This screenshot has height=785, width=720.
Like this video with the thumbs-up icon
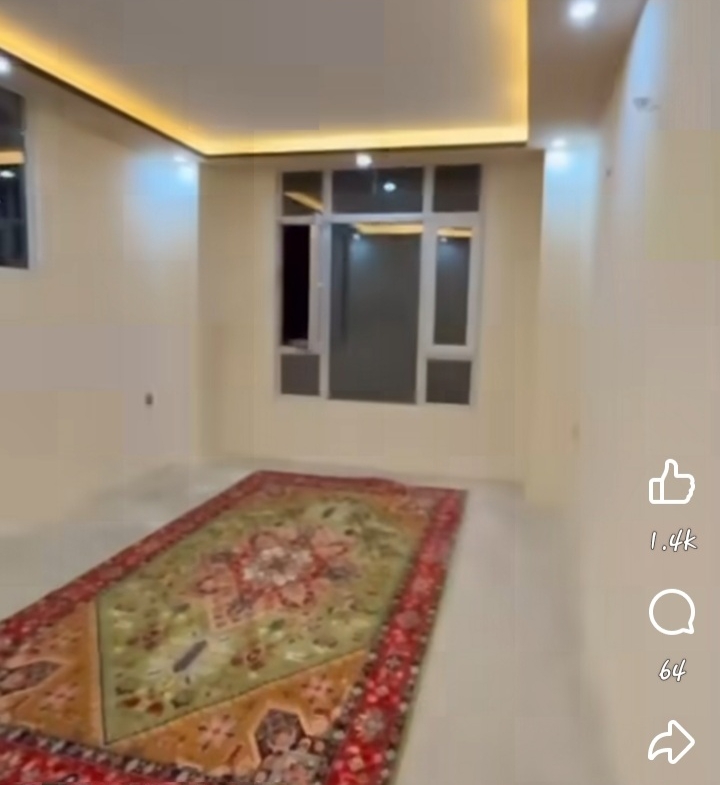pyautogui.click(x=671, y=483)
